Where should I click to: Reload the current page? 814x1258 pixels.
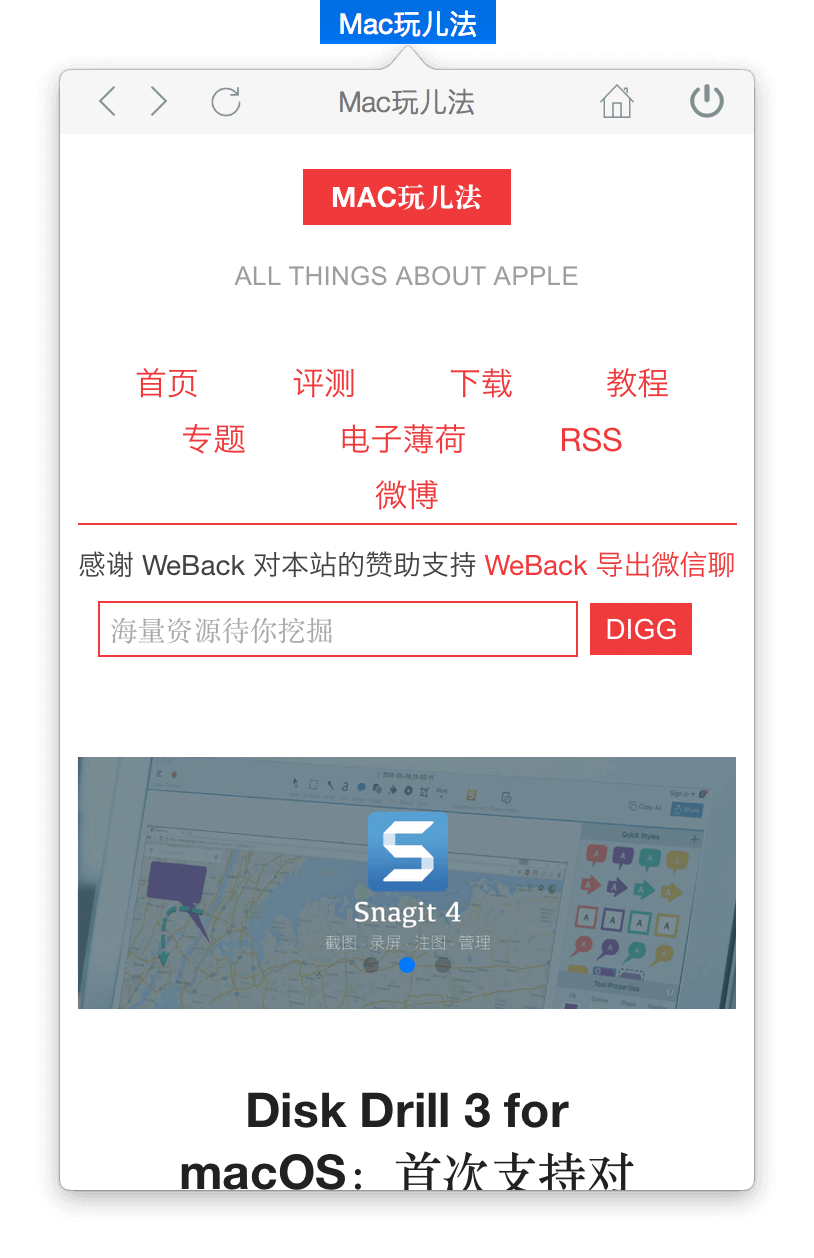[x=226, y=102]
